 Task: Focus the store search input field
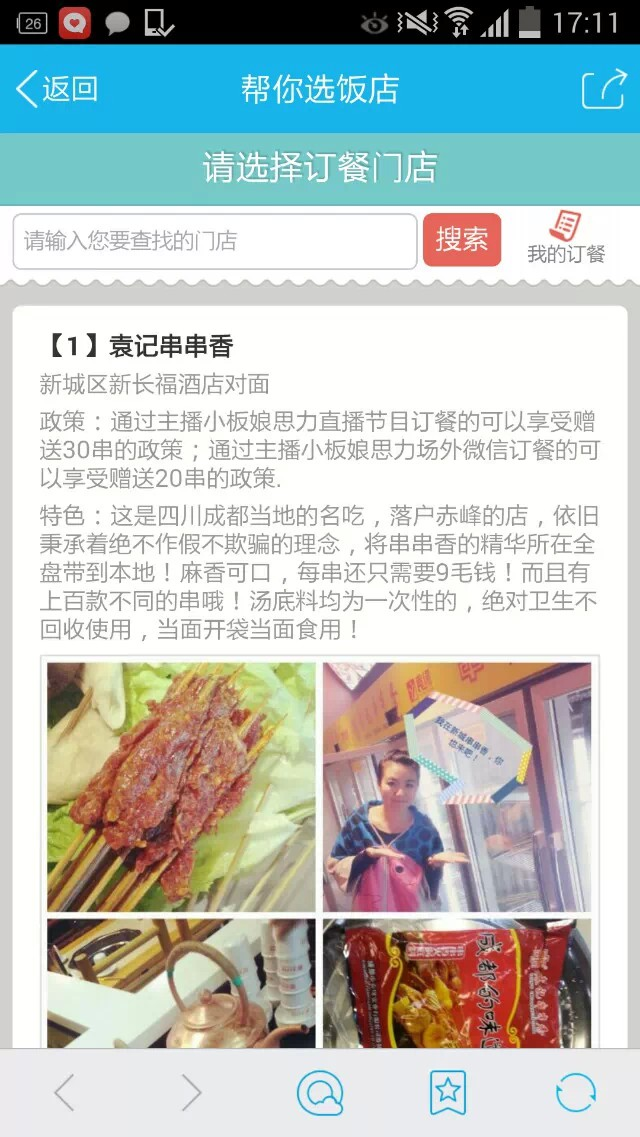(x=215, y=241)
